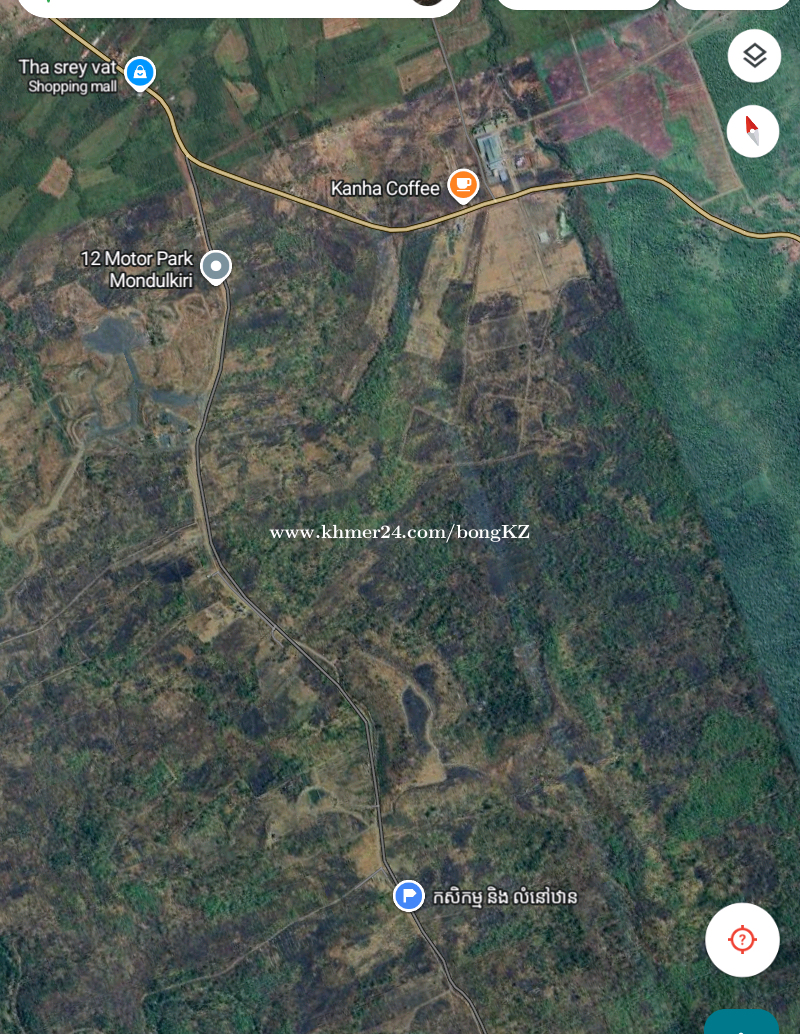Open the blue parking marker with Khmer label
Screen dimensions: 800x1034
click(408, 895)
